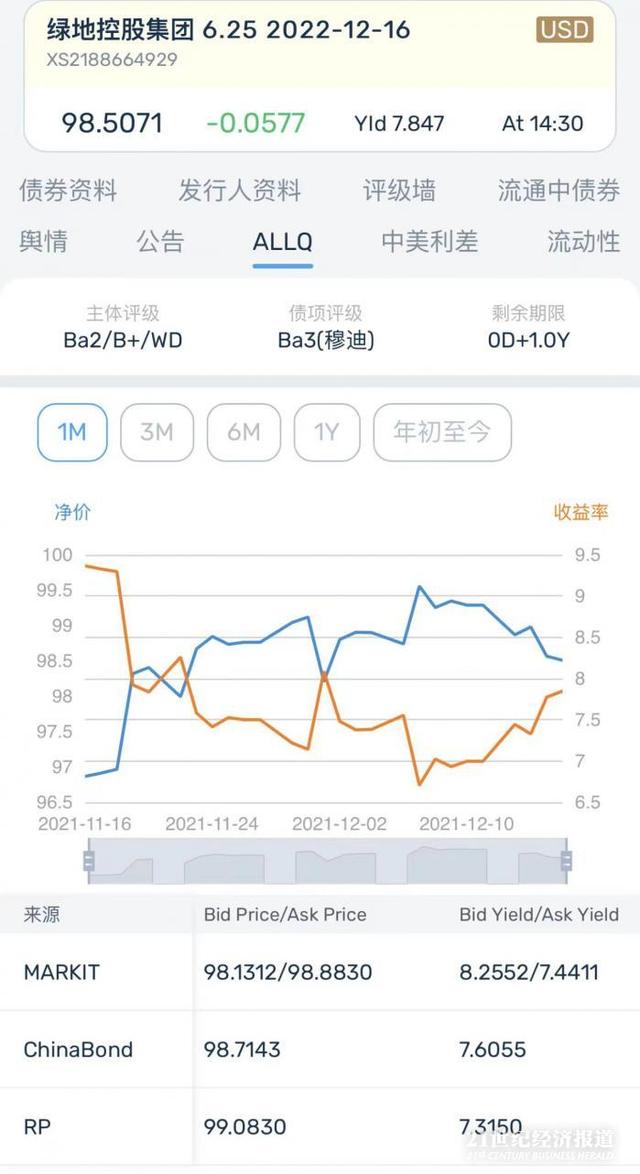Open the 评级墙 tab
Screen dimensions: 640x1174
398,190
